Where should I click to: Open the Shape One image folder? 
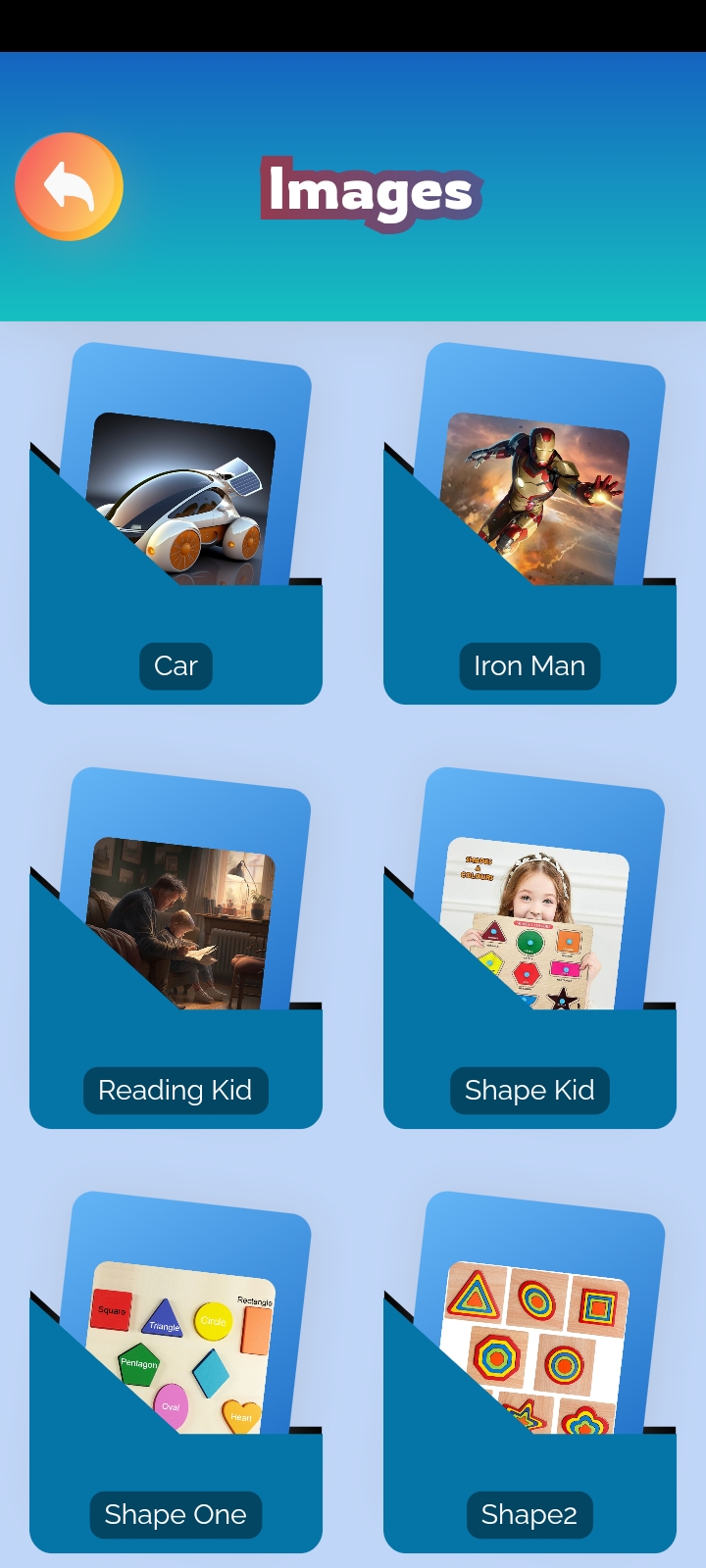(x=176, y=1372)
